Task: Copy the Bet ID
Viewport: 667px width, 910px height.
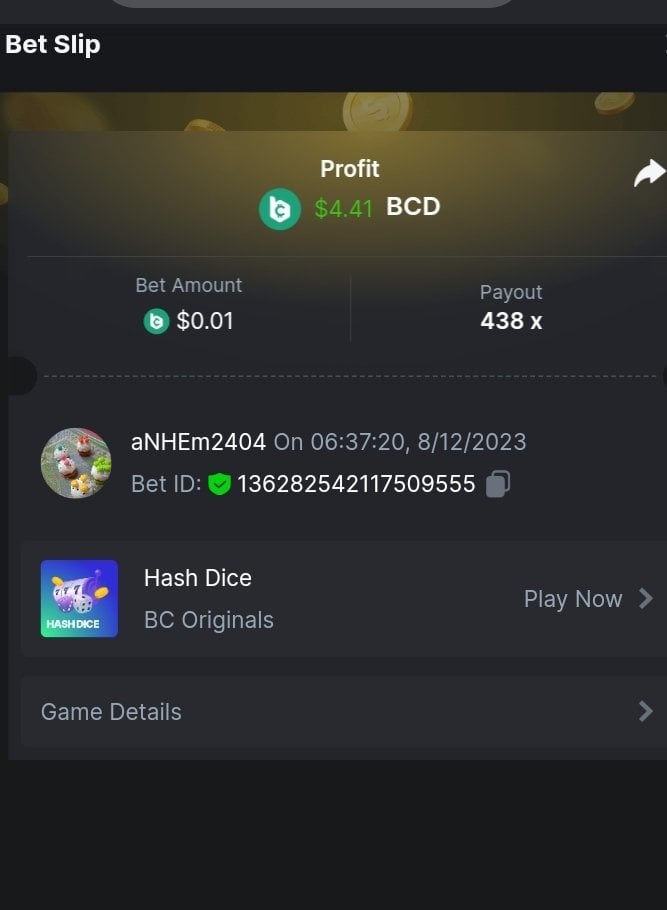Action: pyautogui.click(x=498, y=485)
